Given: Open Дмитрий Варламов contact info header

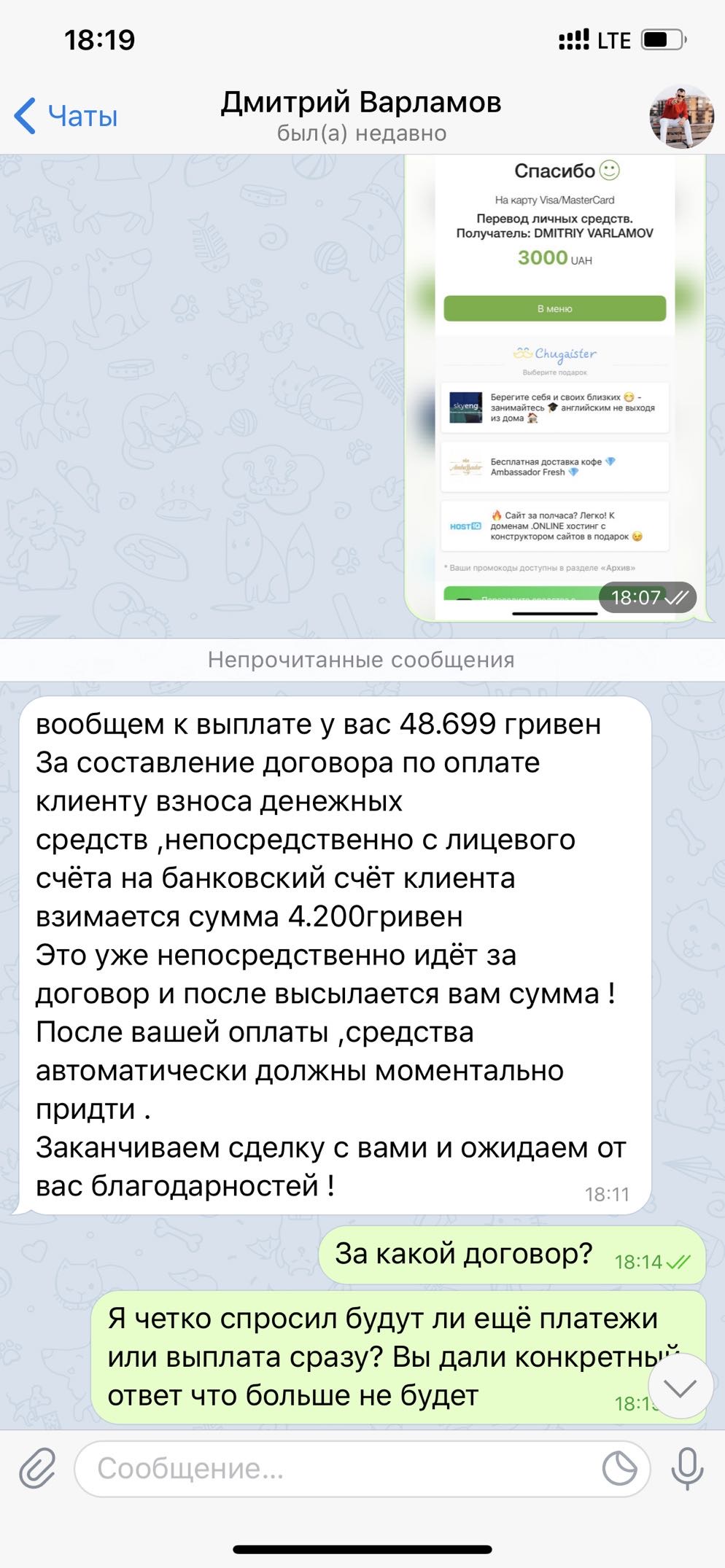Looking at the screenshot, I should [x=361, y=116].
